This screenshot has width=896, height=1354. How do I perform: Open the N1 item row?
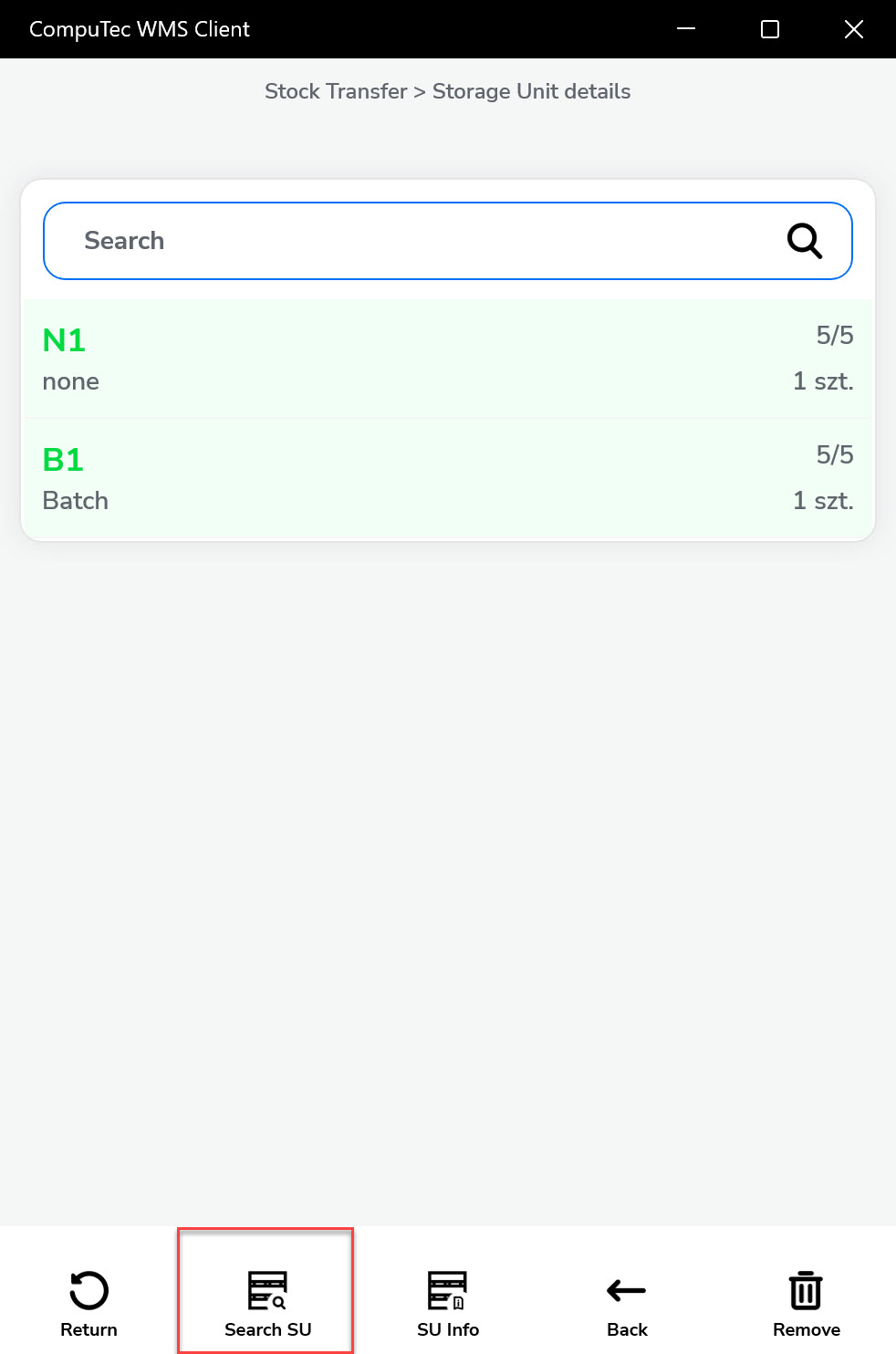447,359
